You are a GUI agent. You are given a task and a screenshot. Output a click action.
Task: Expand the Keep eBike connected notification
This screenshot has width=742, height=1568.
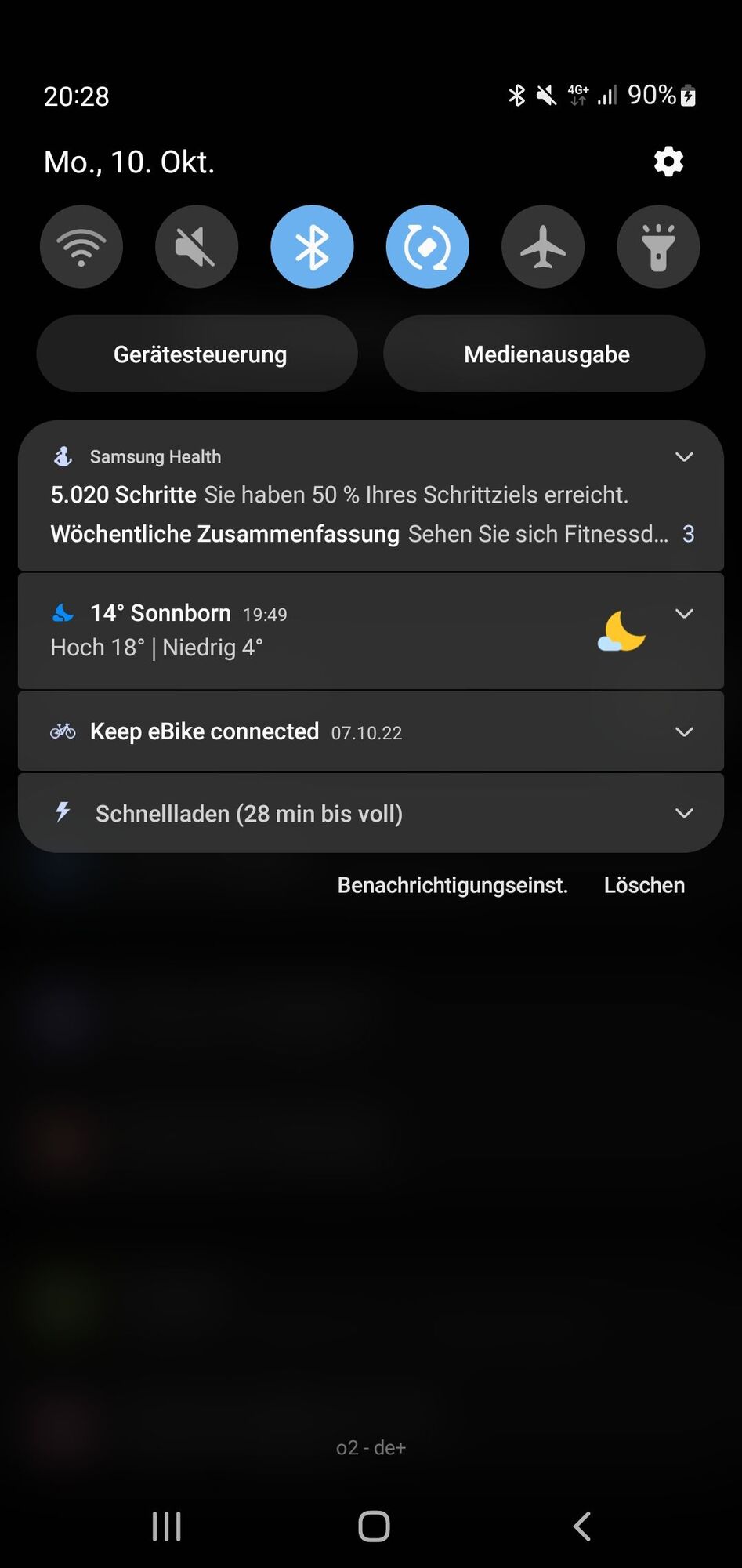point(684,732)
